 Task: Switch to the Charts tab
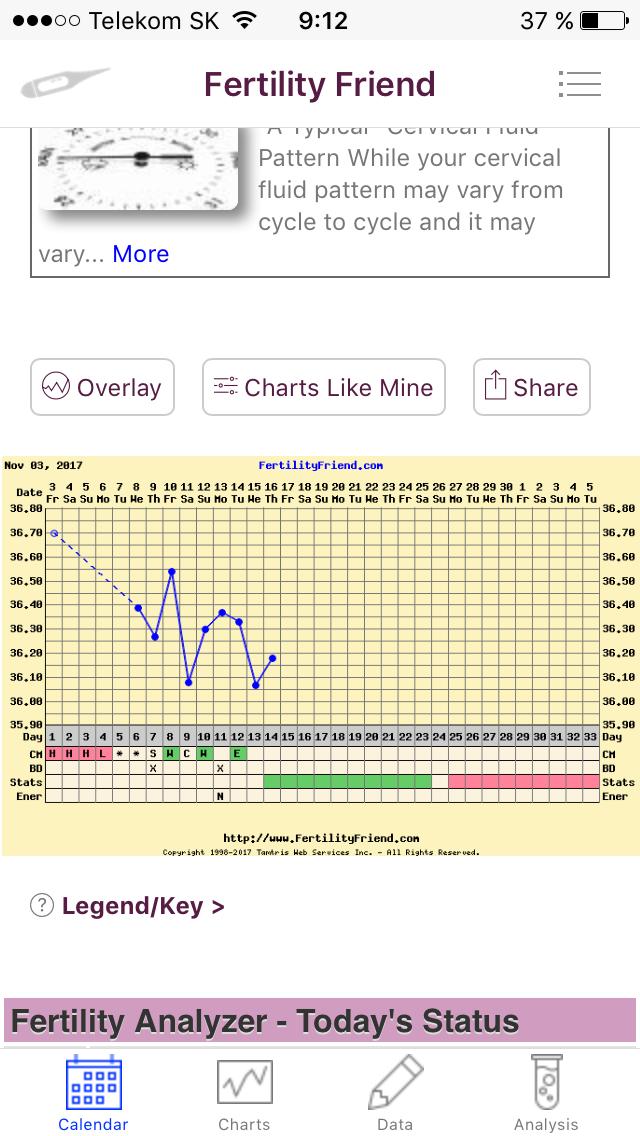tap(244, 1093)
